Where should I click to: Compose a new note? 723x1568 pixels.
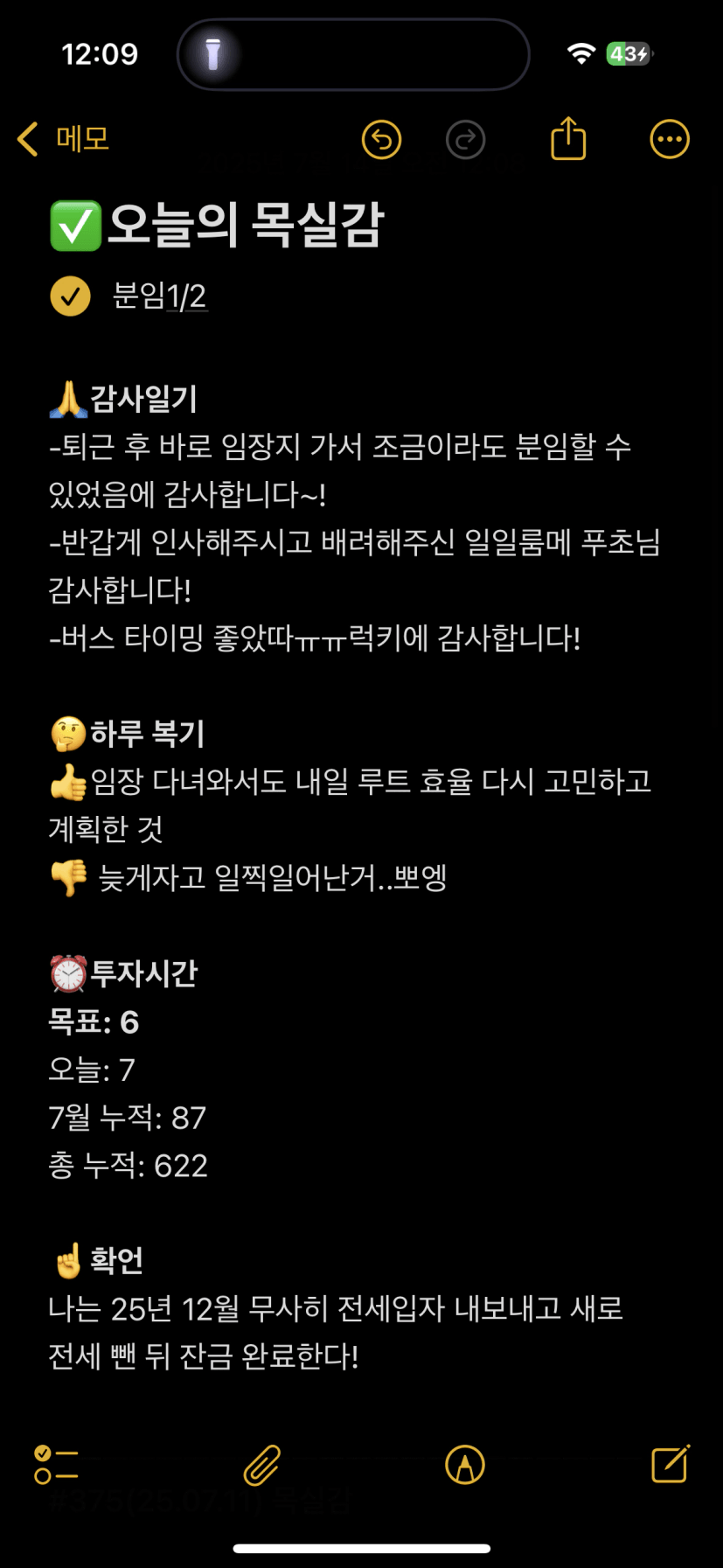671,1463
